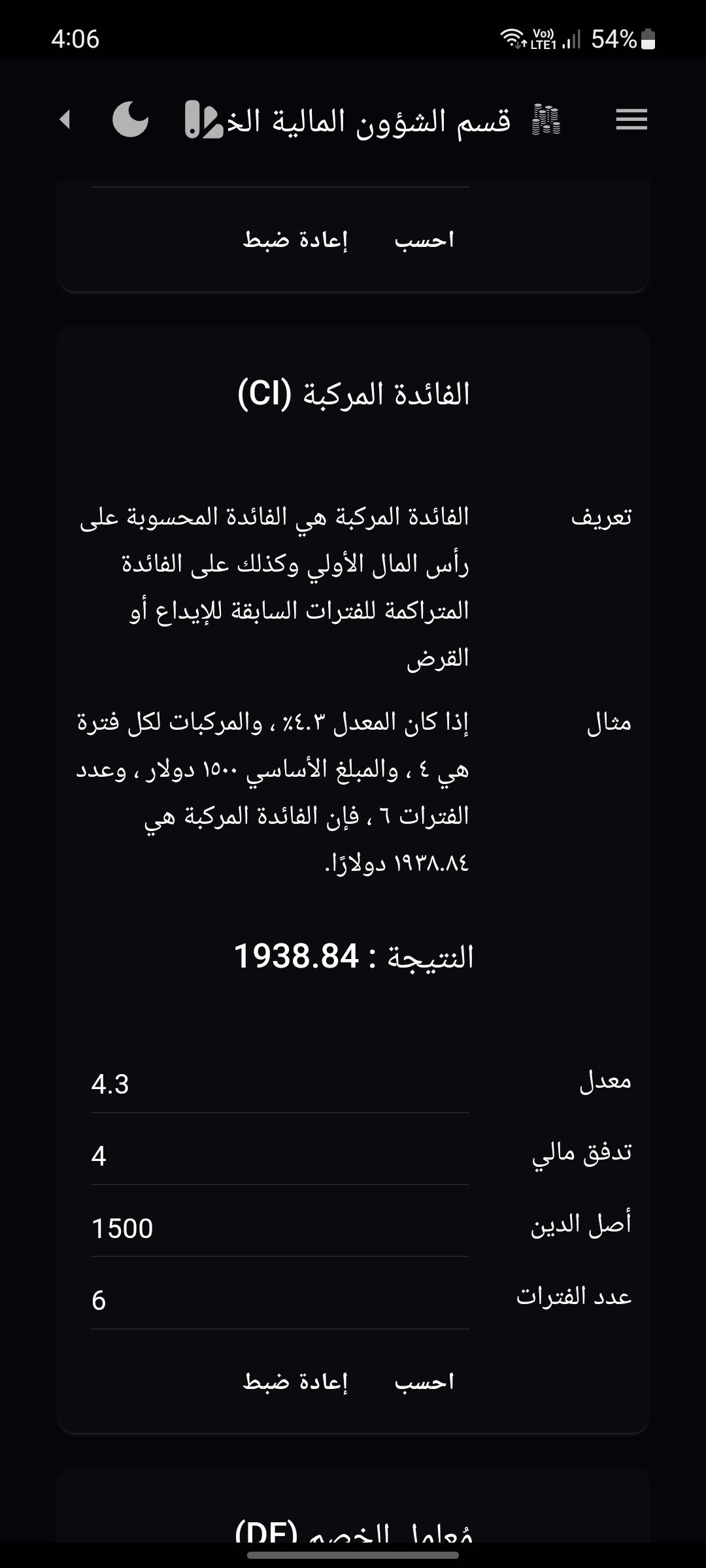
Task: Open the hamburger drawer menu
Action: pyautogui.click(x=631, y=120)
